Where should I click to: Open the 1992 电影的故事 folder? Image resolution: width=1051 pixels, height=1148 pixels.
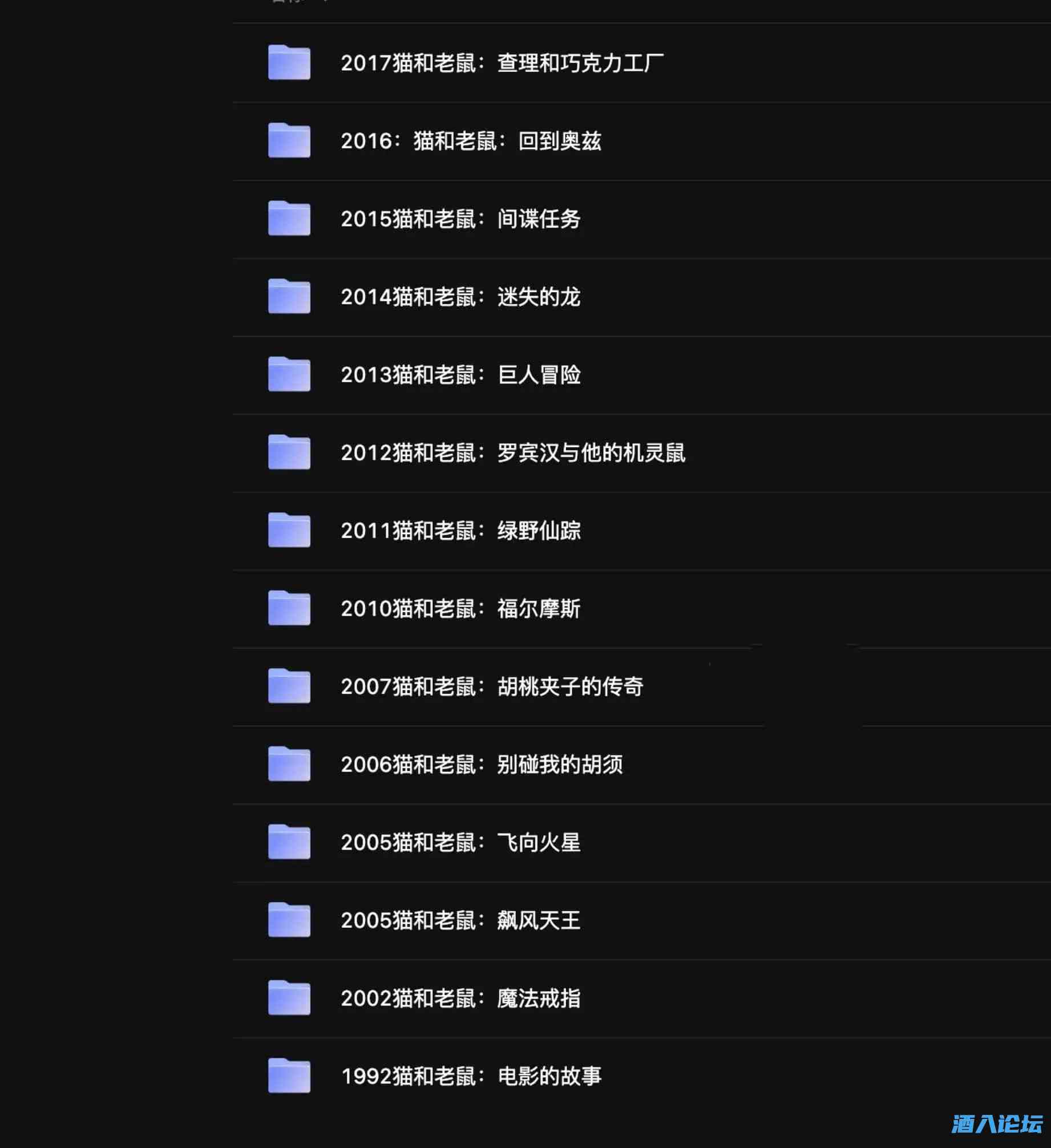471,1076
